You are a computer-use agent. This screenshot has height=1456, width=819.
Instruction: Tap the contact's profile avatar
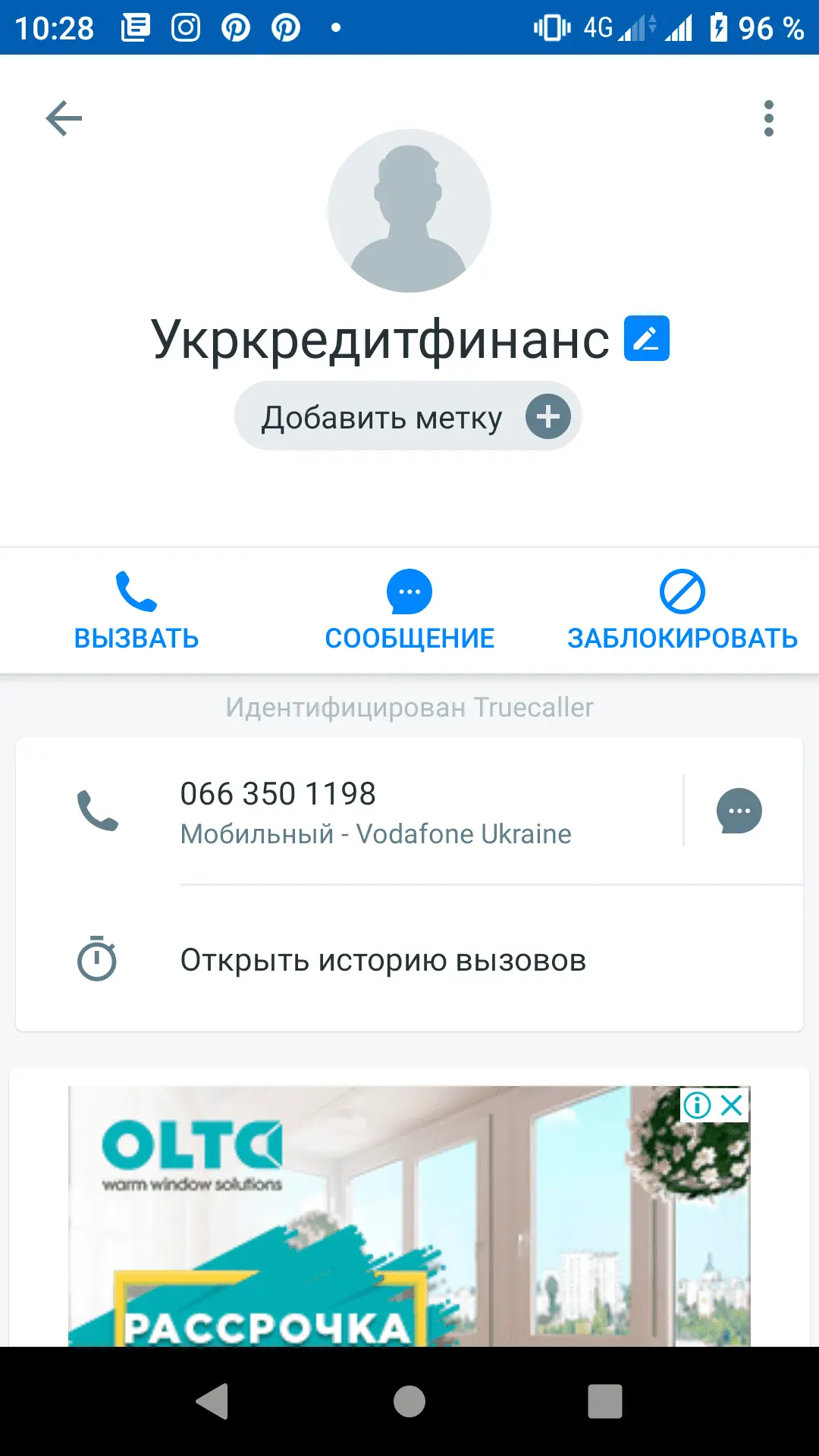coord(409,211)
